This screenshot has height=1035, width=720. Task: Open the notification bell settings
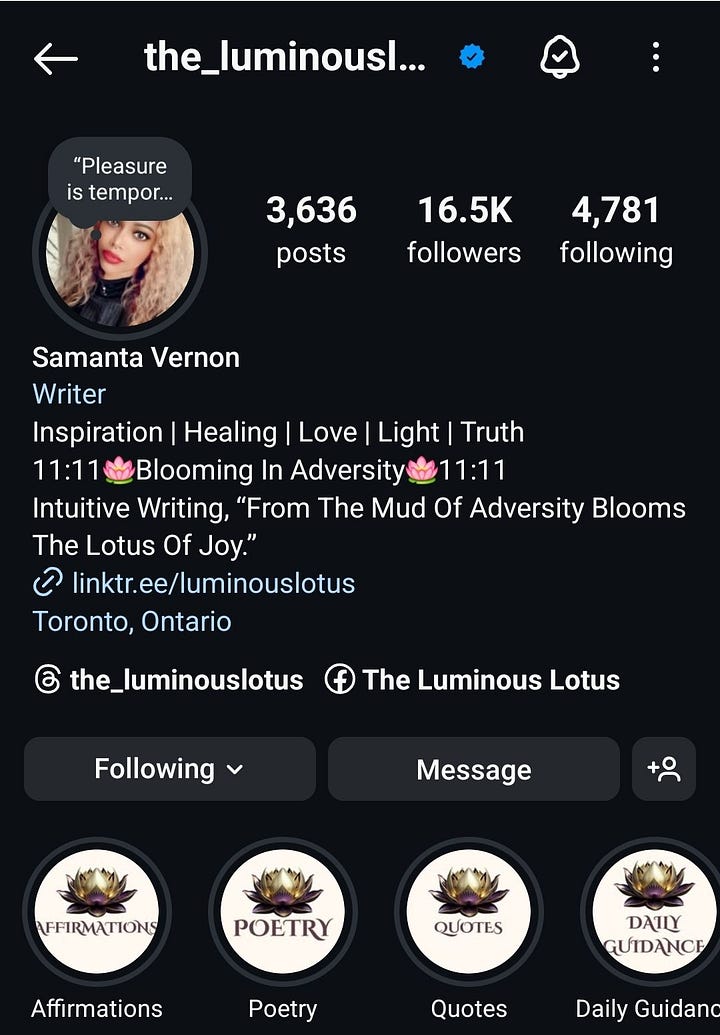click(560, 58)
